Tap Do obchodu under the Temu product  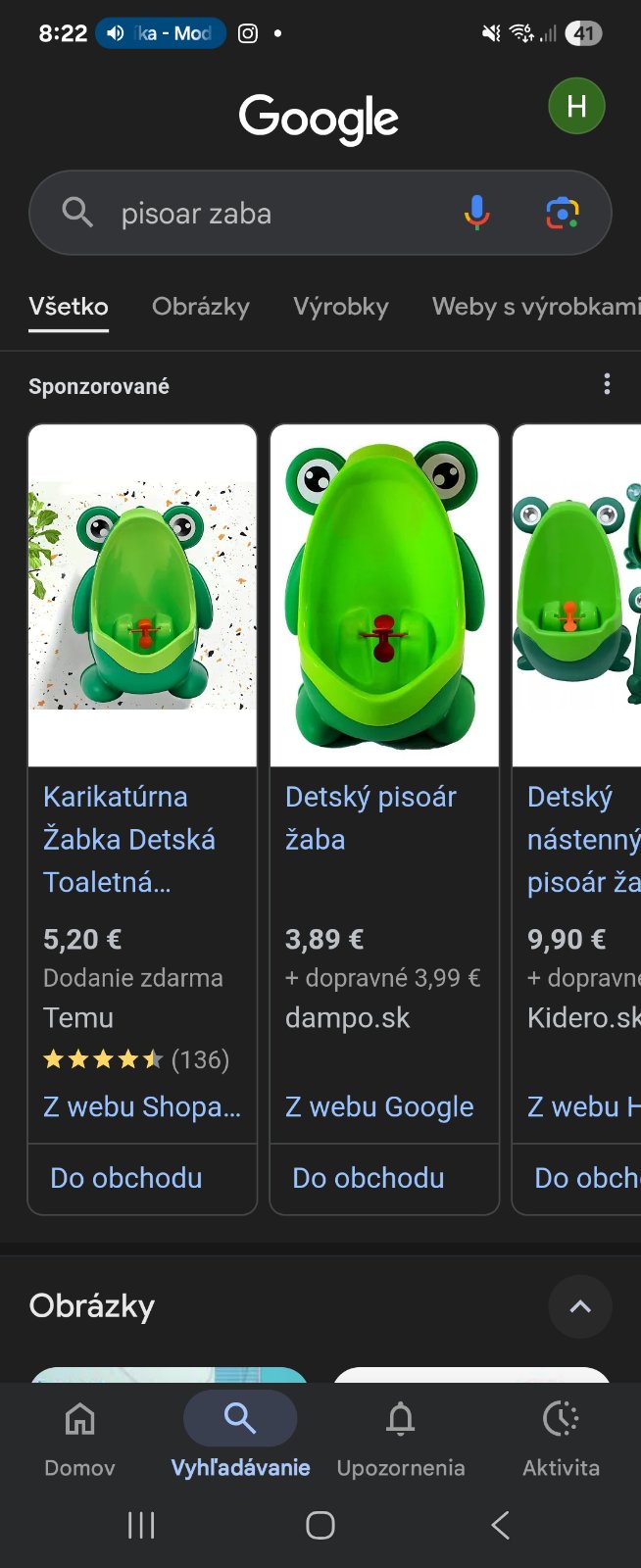coord(126,1178)
